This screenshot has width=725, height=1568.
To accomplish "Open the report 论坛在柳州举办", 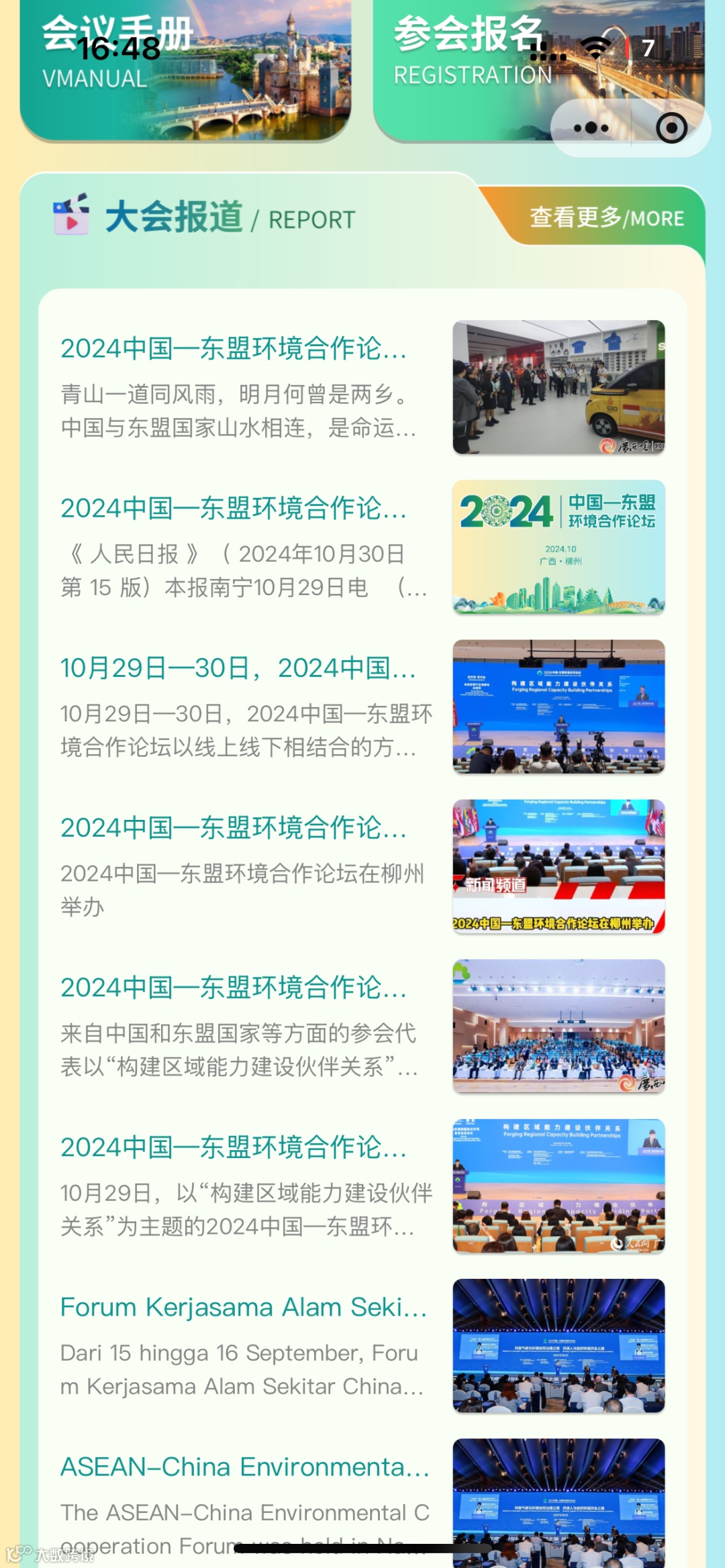I will pos(362,866).
